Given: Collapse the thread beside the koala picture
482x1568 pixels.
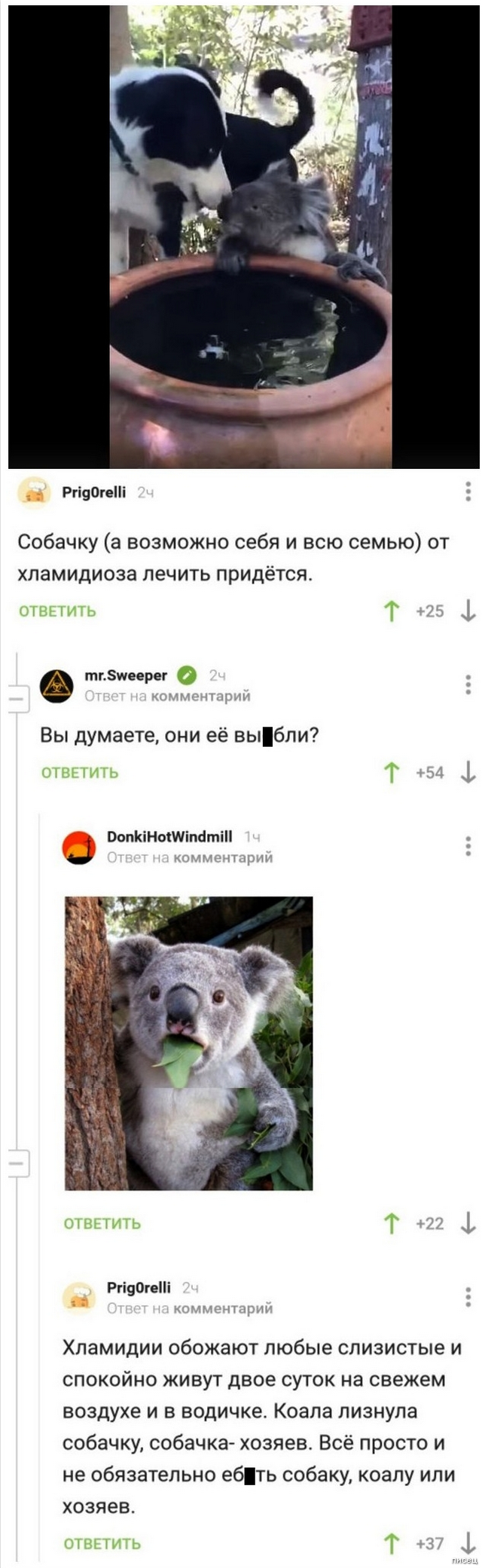Looking at the screenshot, I should (x=17, y=1164).
